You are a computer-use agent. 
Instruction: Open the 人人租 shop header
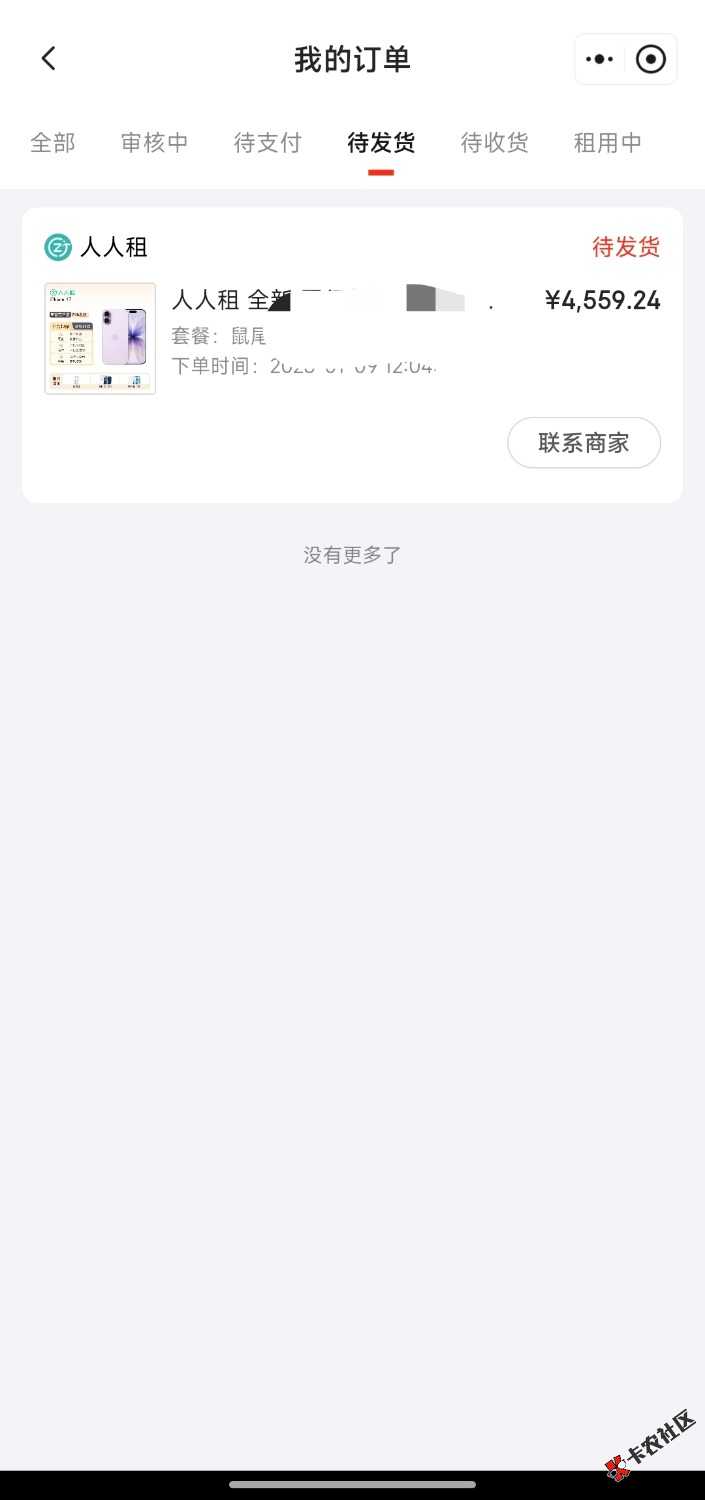point(97,247)
